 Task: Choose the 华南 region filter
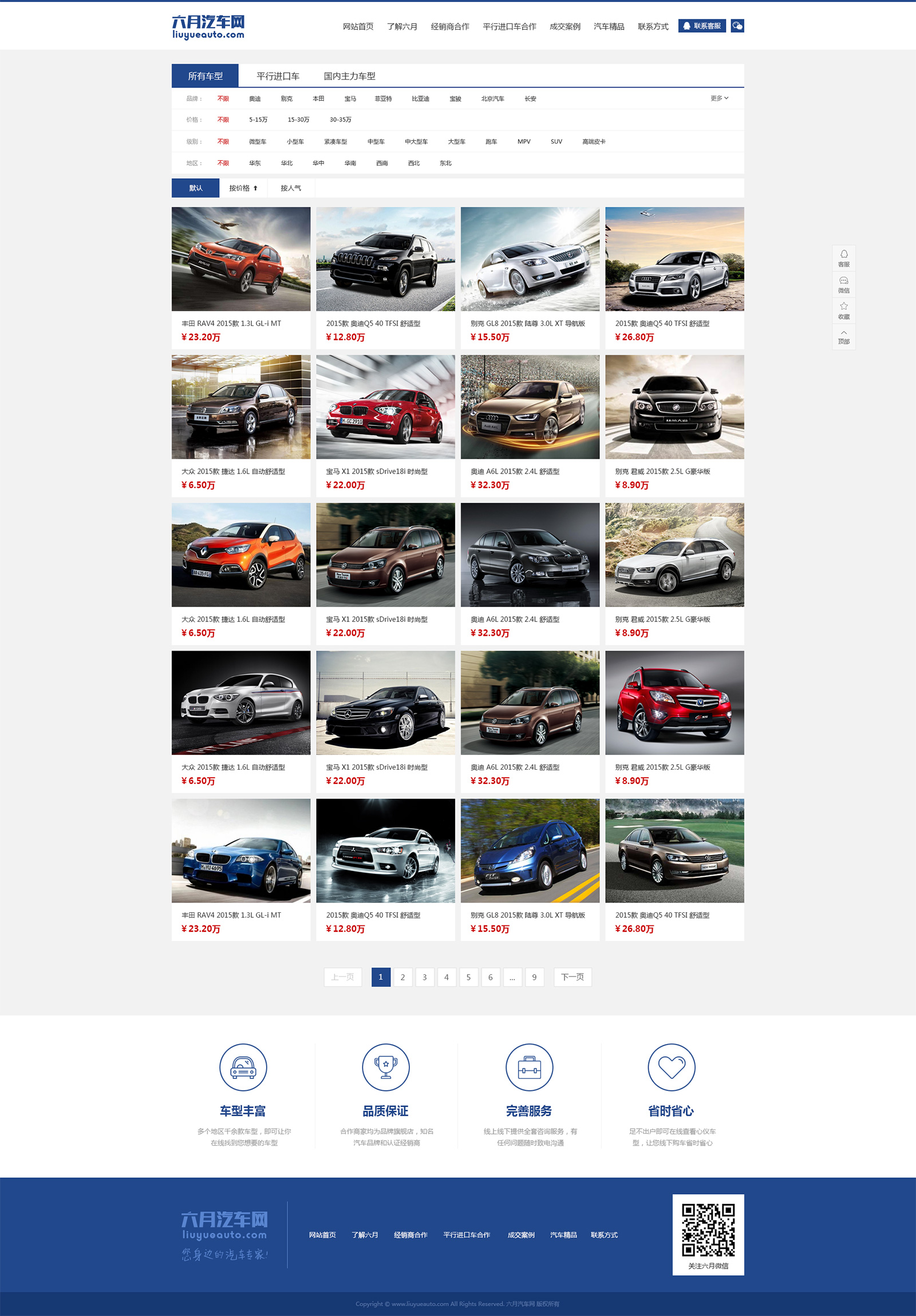[350, 163]
